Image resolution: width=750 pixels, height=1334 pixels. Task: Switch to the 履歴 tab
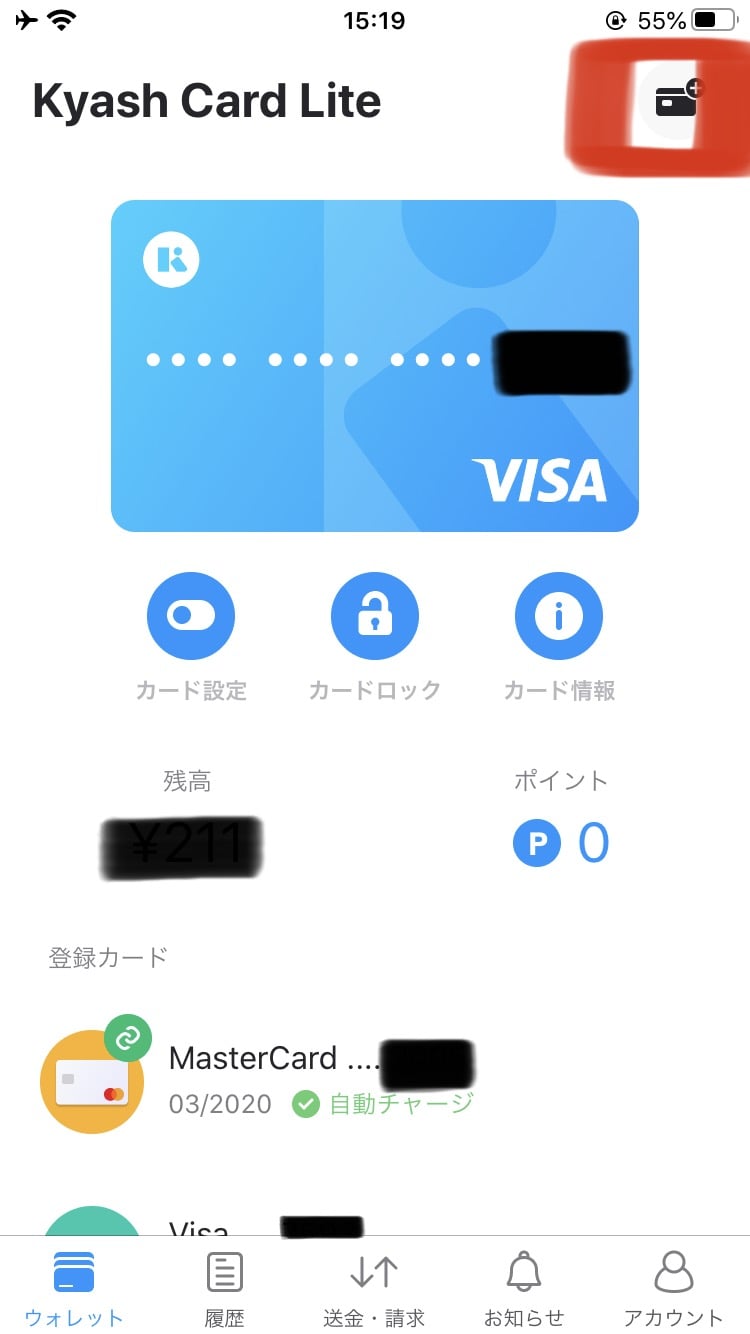point(224,1288)
